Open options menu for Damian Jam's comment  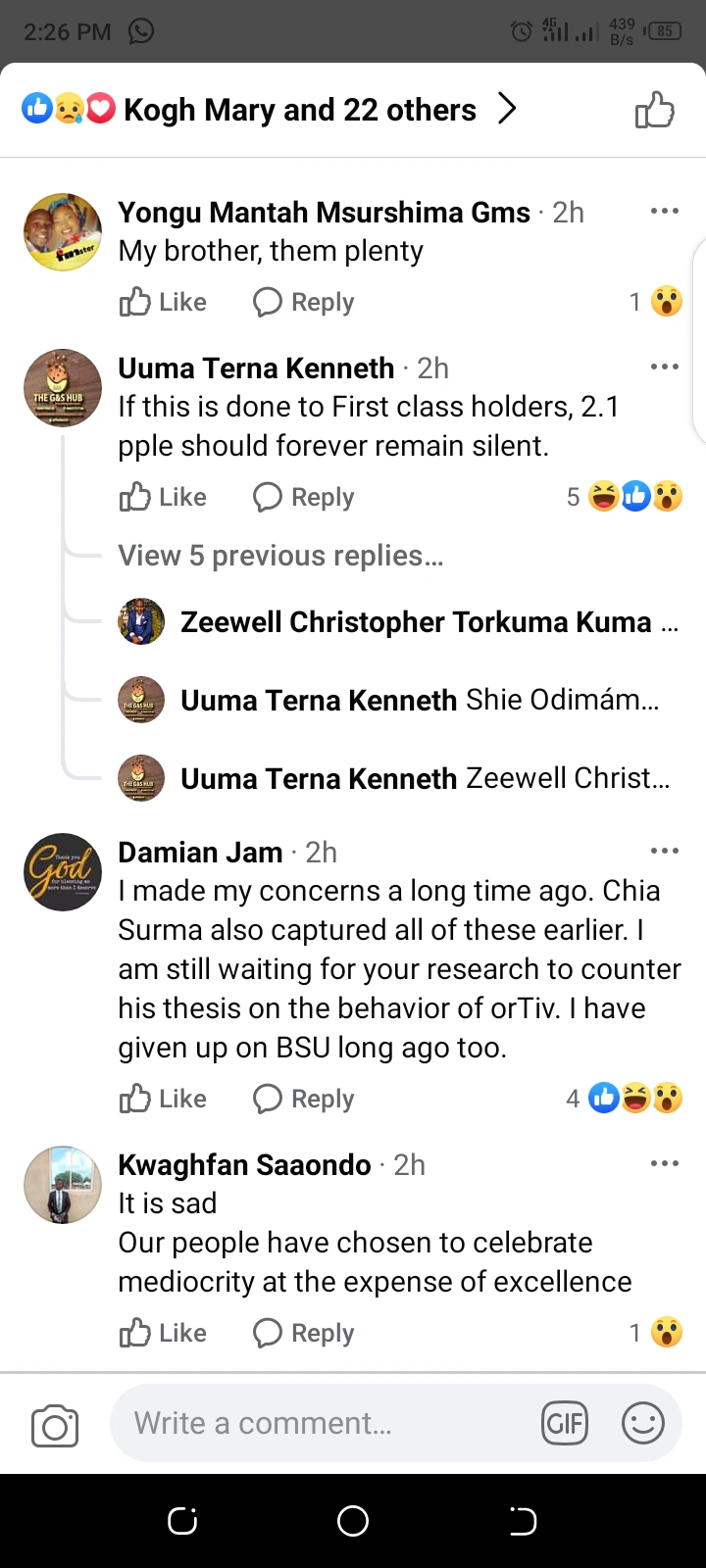coord(664,852)
